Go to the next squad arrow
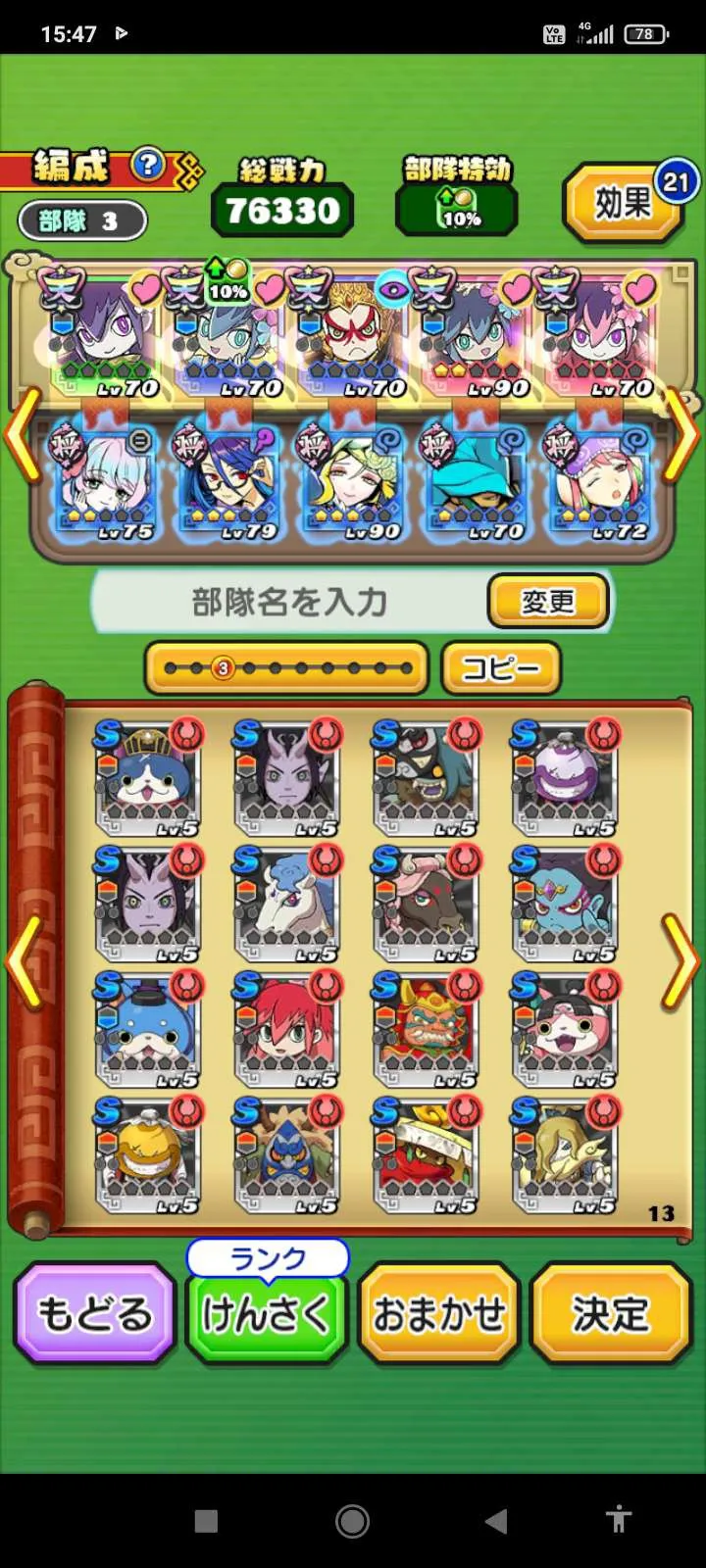706x1568 pixels. (681, 434)
